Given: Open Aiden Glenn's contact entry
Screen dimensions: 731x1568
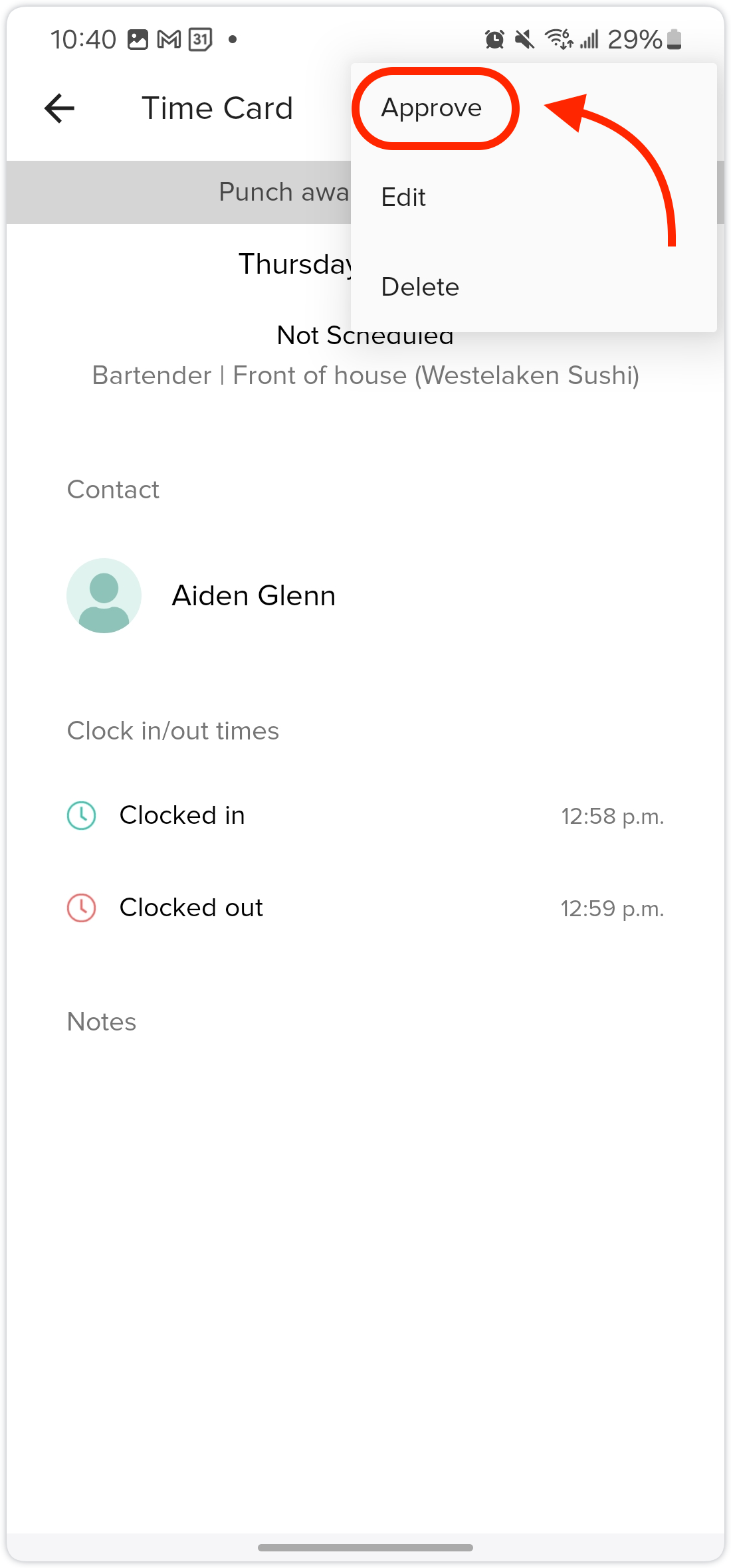Looking at the screenshot, I should coord(254,595).
